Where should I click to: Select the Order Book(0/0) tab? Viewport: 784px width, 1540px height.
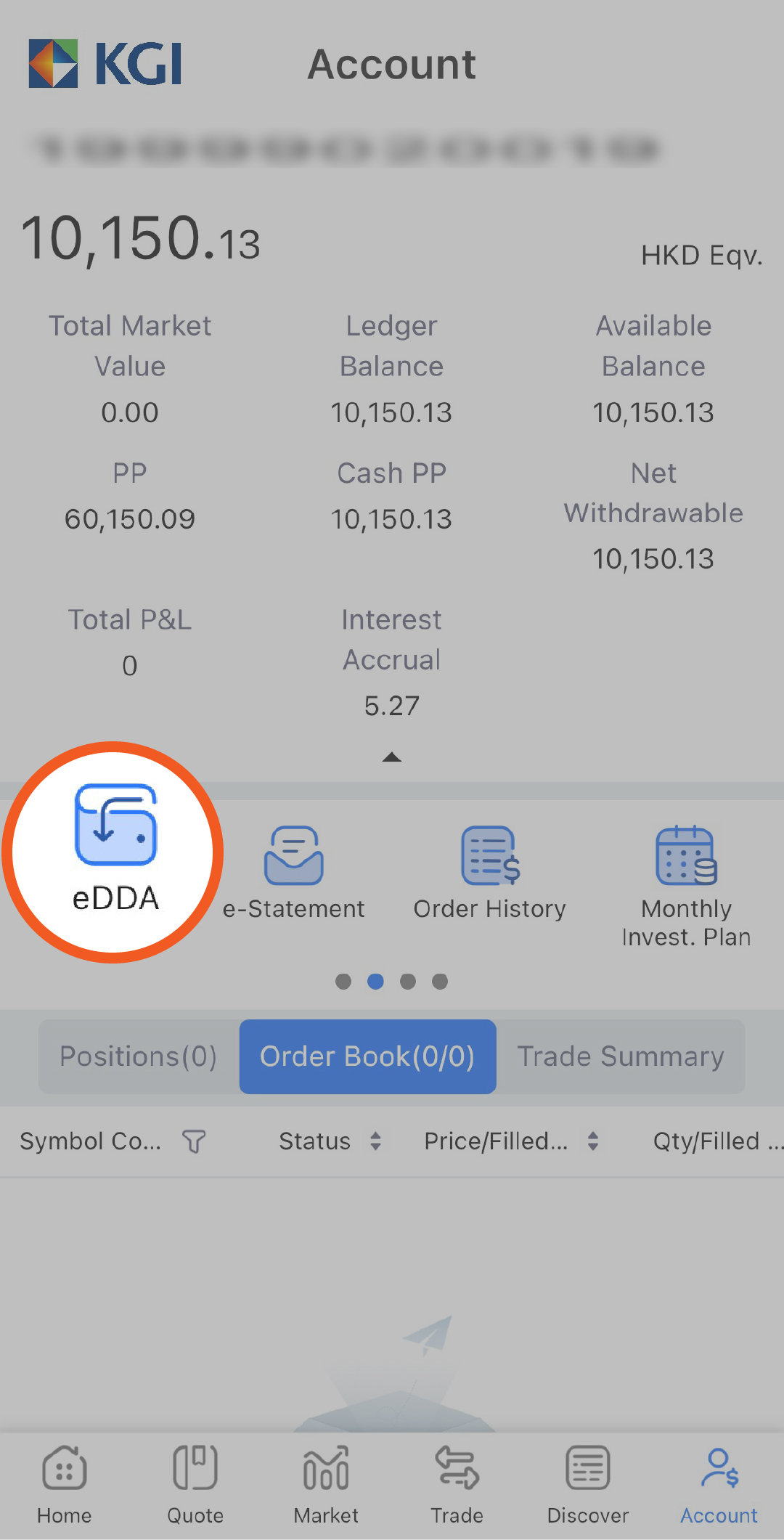point(367,1056)
